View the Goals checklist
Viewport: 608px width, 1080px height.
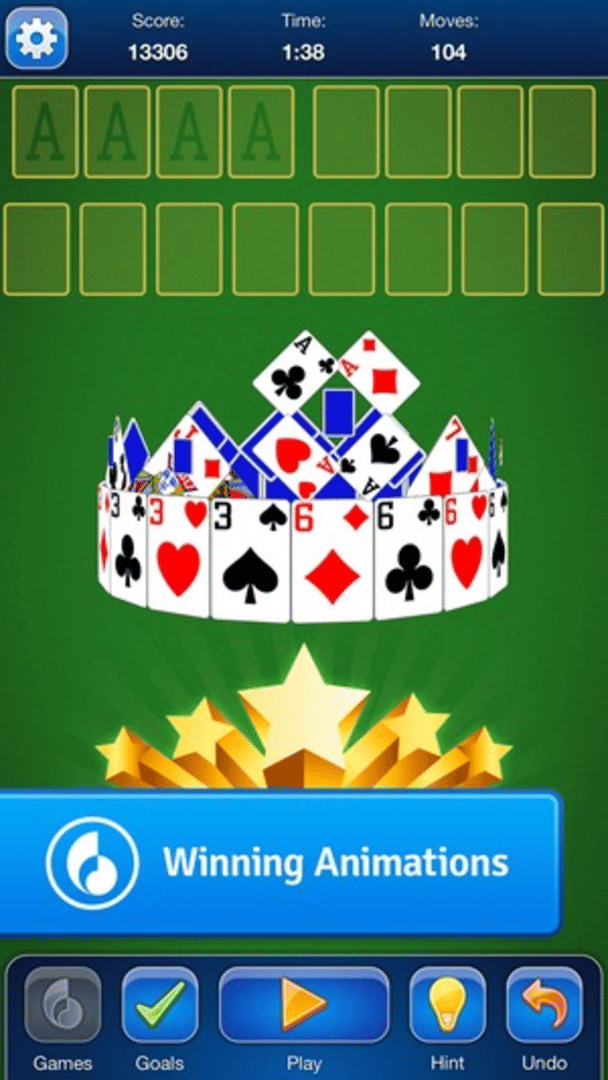160,1008
